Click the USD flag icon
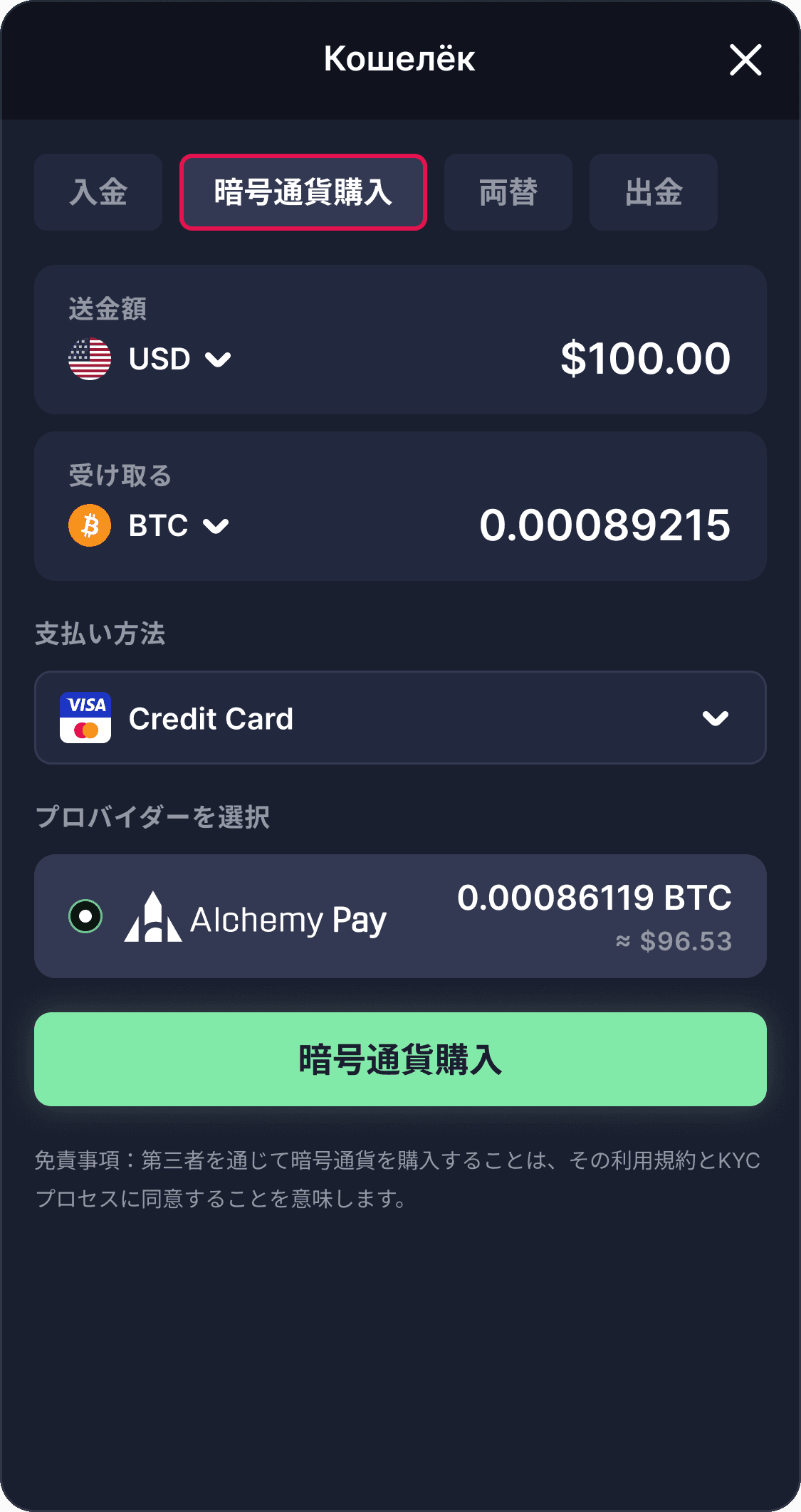 click(x=90, y=358)
